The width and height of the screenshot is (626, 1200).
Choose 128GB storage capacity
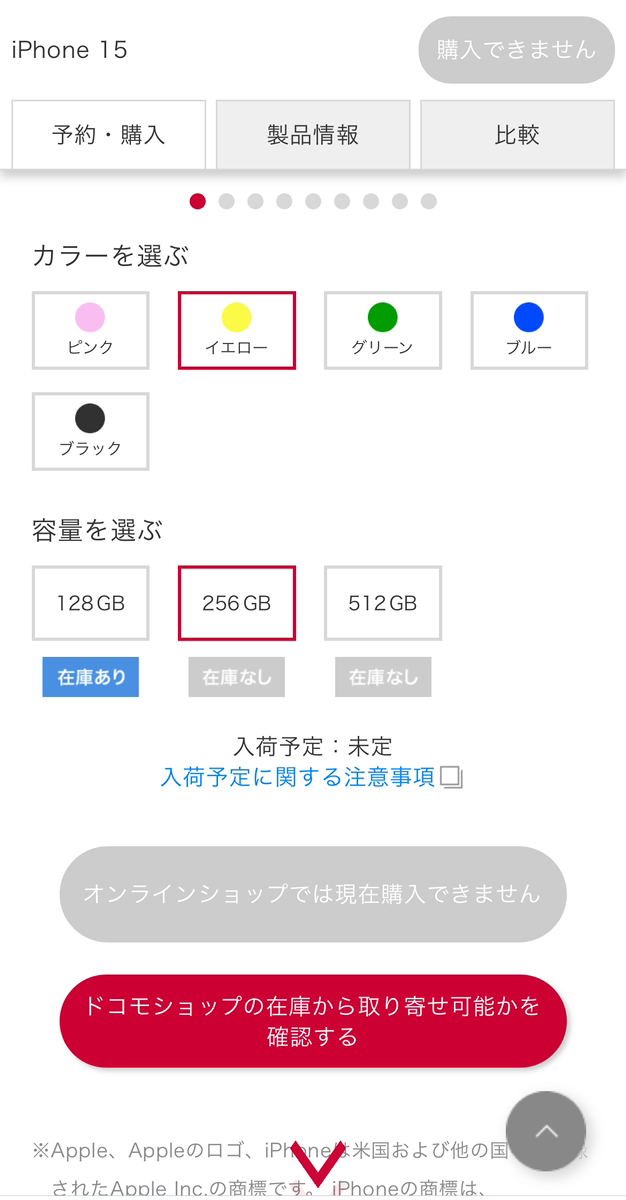click(91, 603)
